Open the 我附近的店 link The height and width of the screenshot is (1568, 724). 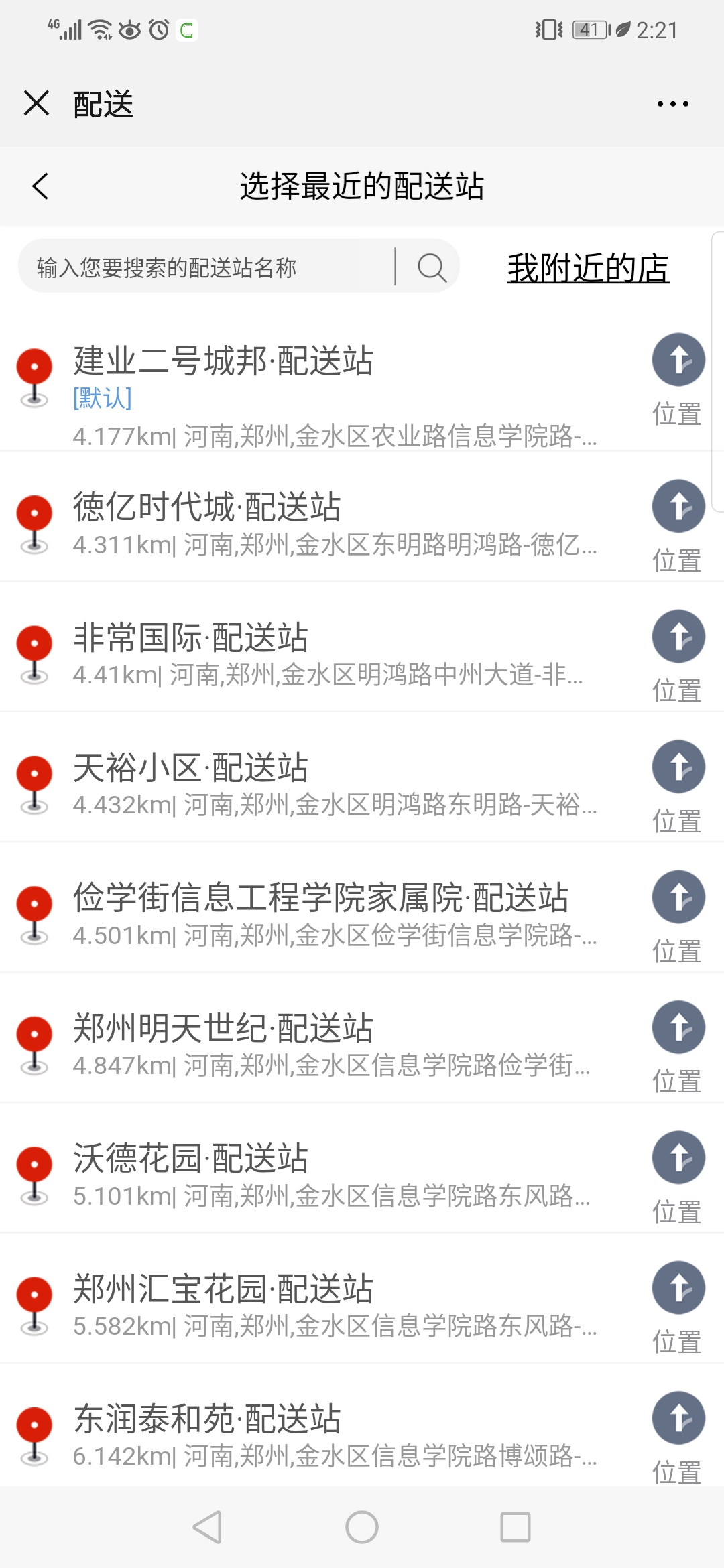click(588, 268)
